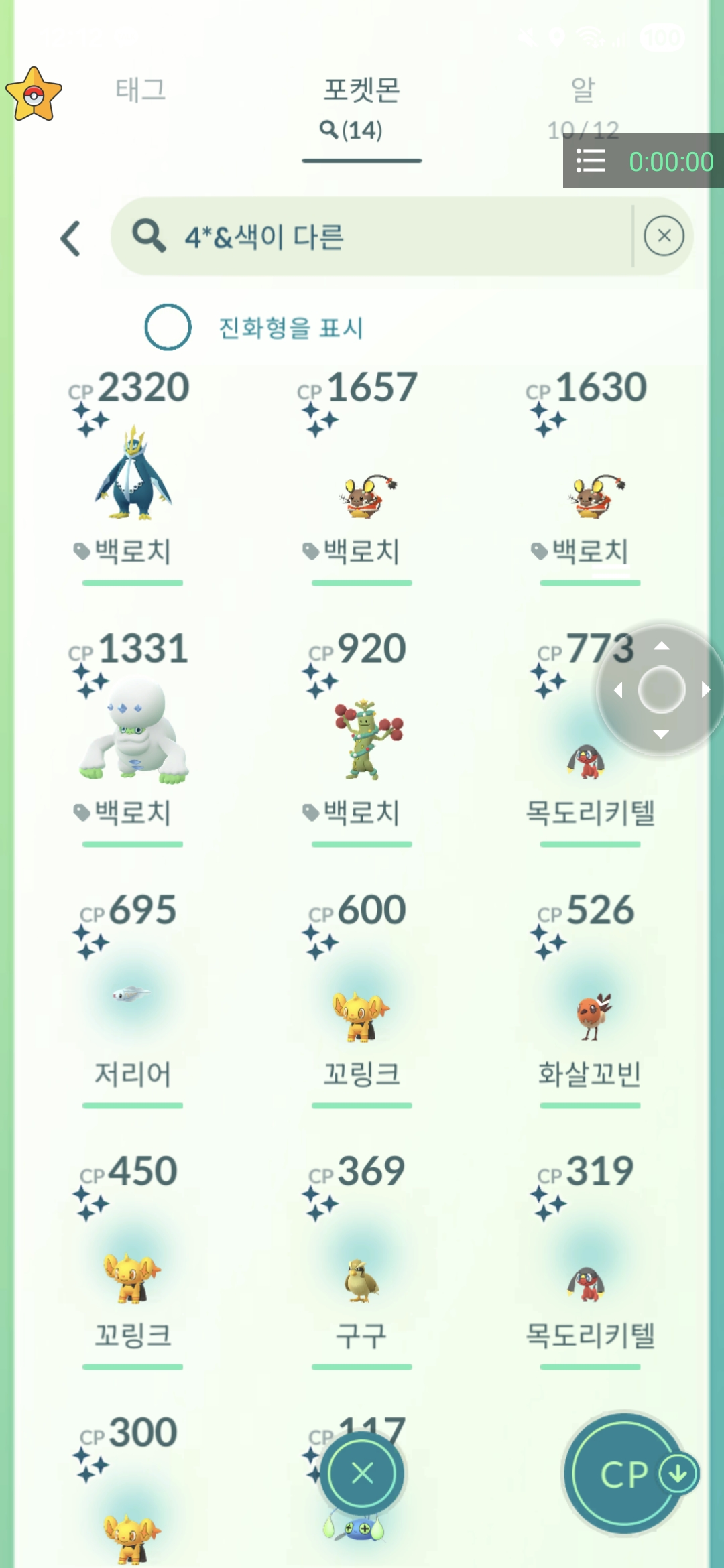The width and height of the screenshot is (724, 1568).
Task: Open the CP 920 백로치 Pokémon
Action: coord(362,737)
